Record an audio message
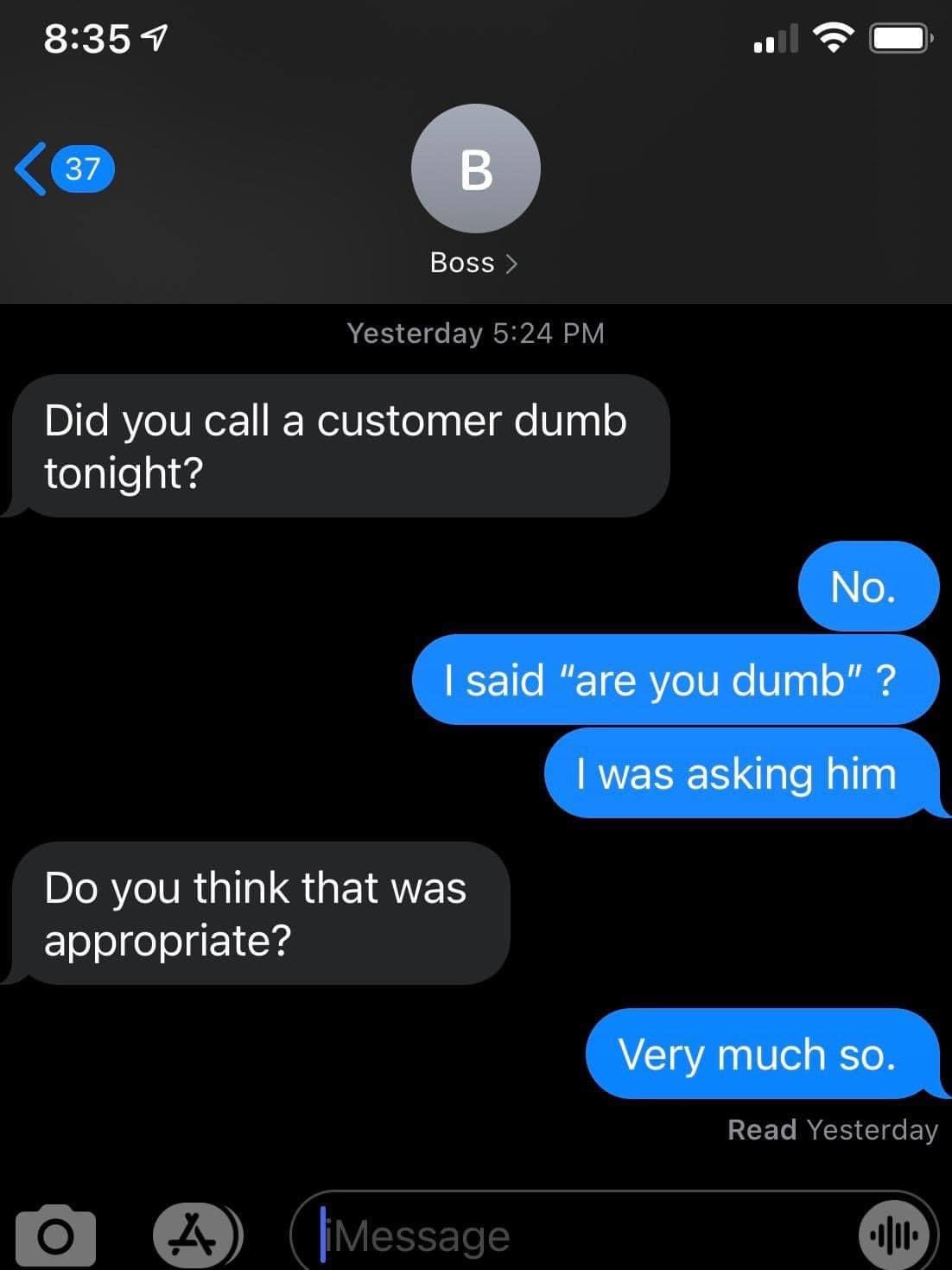 click(x=895, y=1235)
